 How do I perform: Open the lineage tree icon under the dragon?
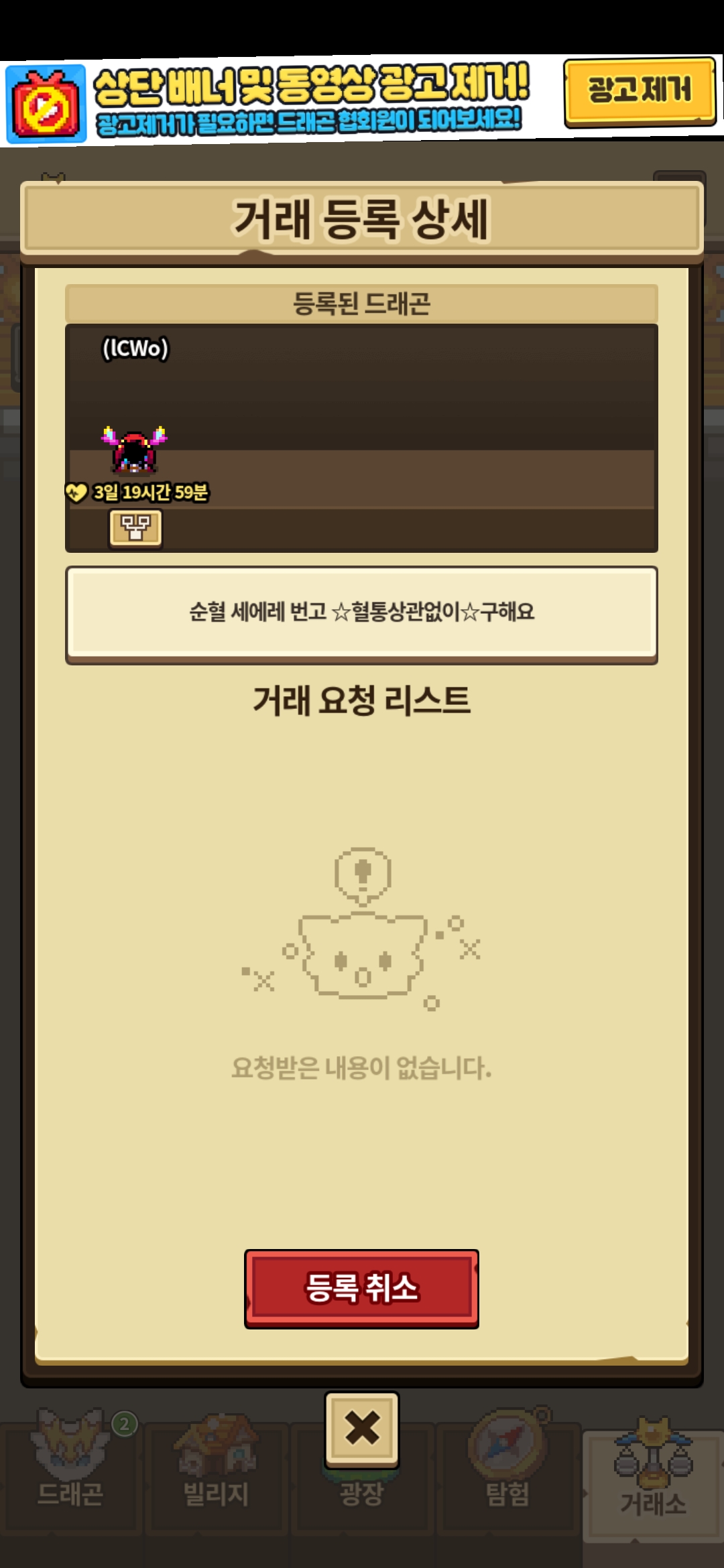point(135,528)
